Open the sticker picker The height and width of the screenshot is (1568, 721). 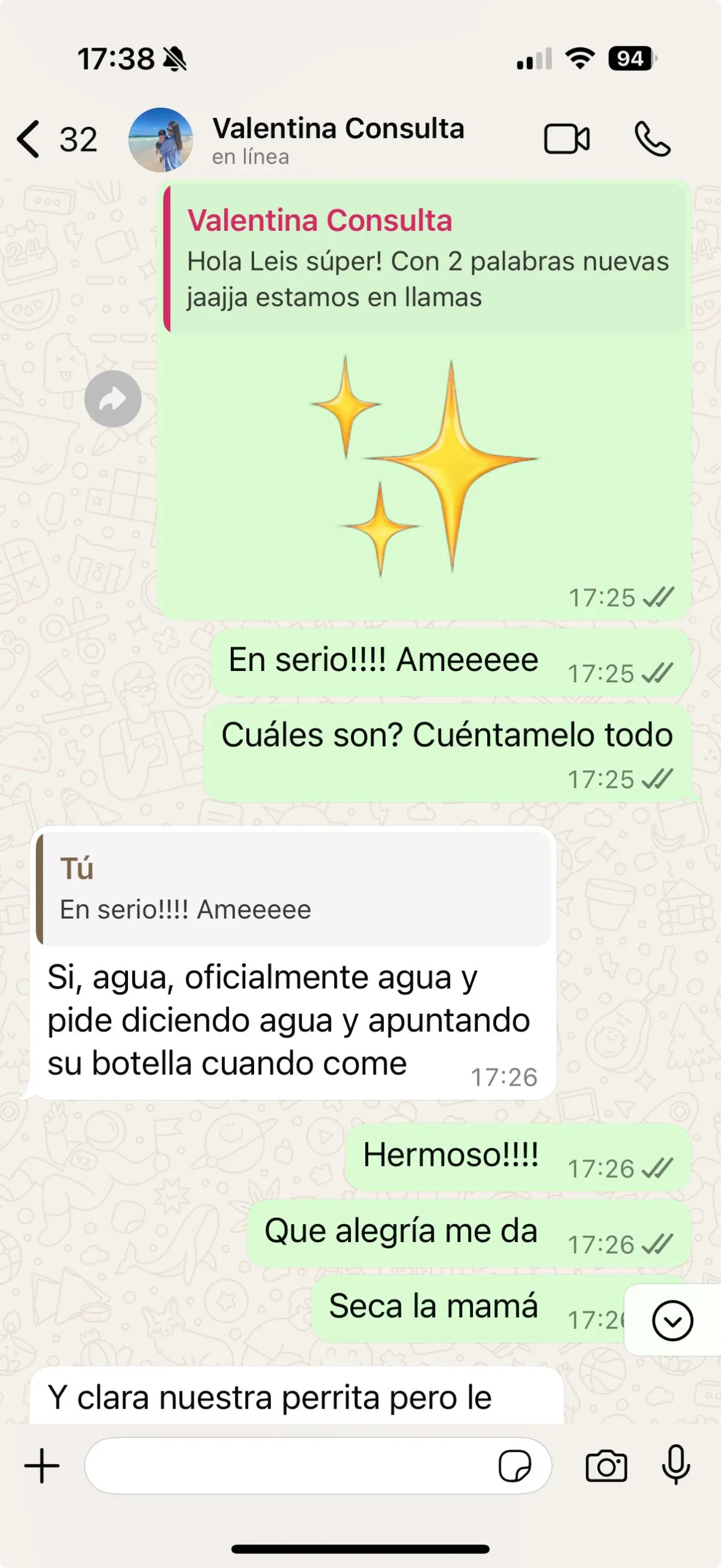515,1466
